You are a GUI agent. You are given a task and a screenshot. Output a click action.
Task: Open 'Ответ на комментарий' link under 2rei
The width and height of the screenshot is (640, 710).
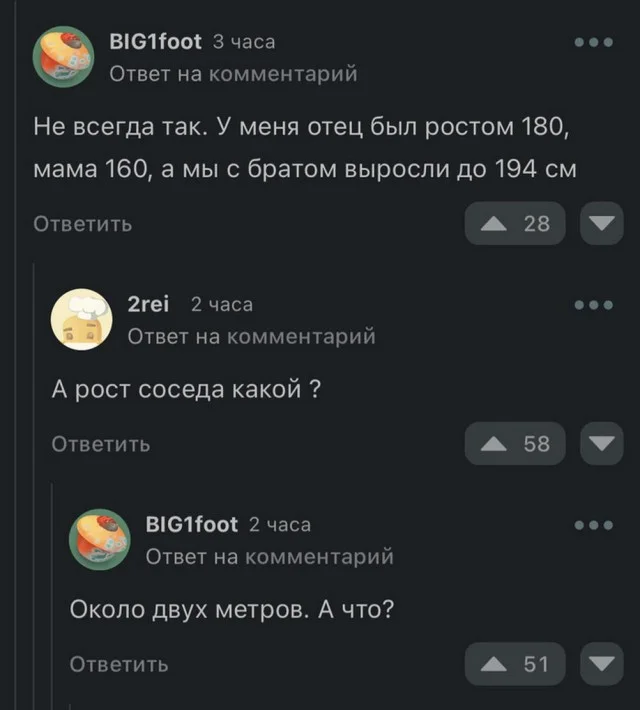pos(252,337)
